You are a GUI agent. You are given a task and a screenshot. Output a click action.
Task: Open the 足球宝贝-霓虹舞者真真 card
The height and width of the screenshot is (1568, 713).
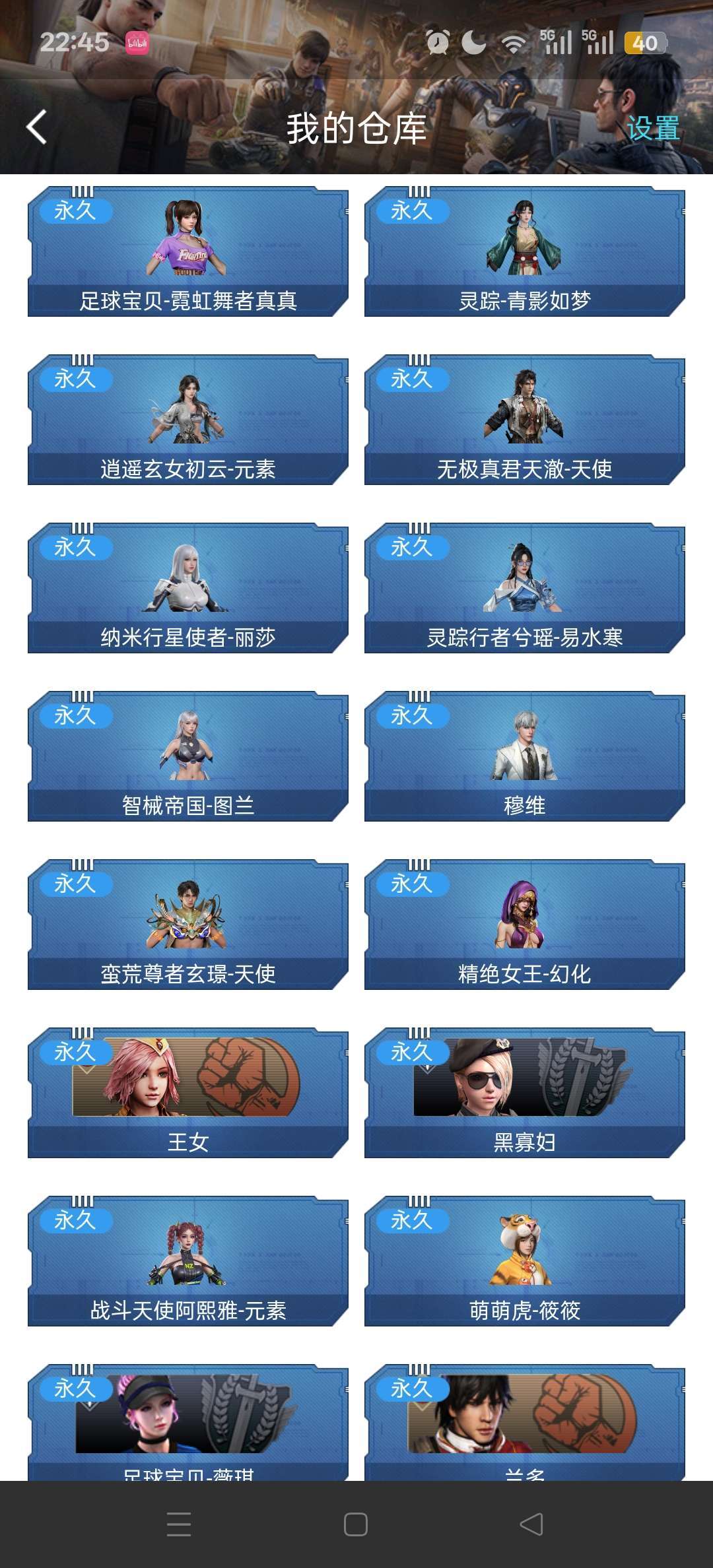click(x=188, y=251)
